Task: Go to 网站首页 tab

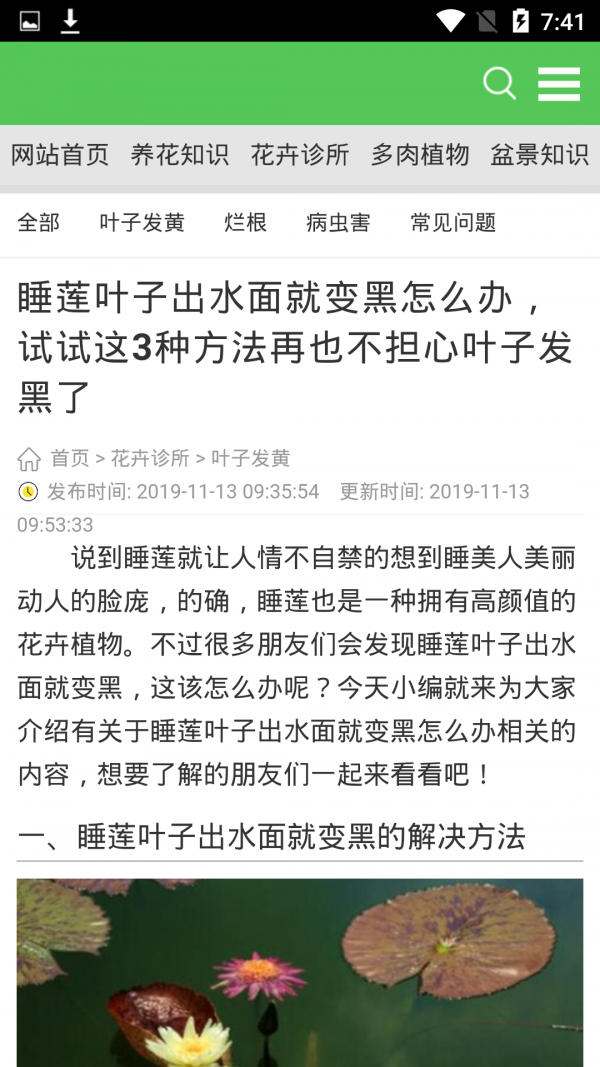Action: (x=60, y=155)
